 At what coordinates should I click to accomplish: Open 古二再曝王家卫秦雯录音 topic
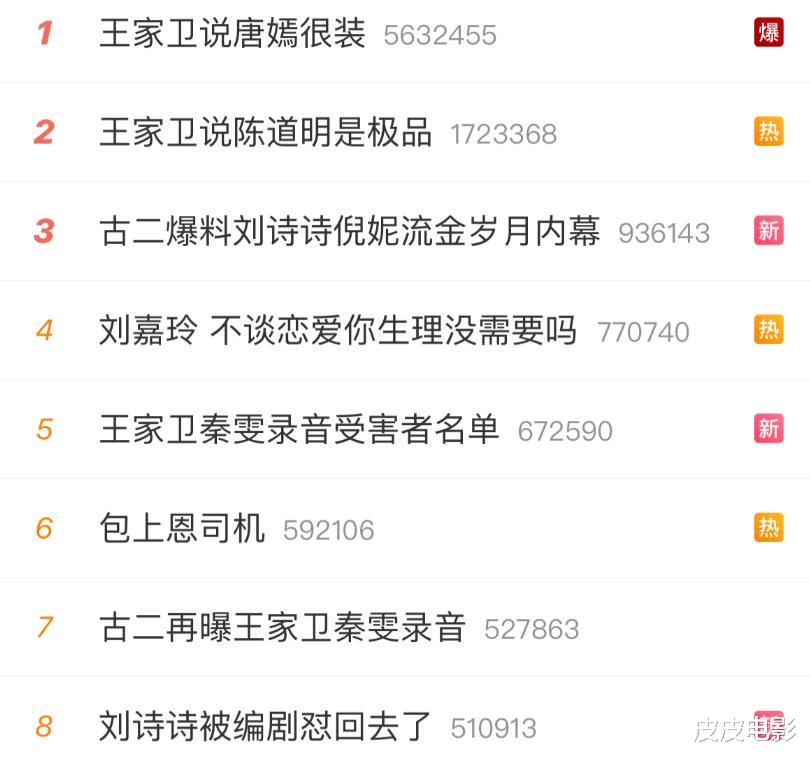tap(282, 627)
